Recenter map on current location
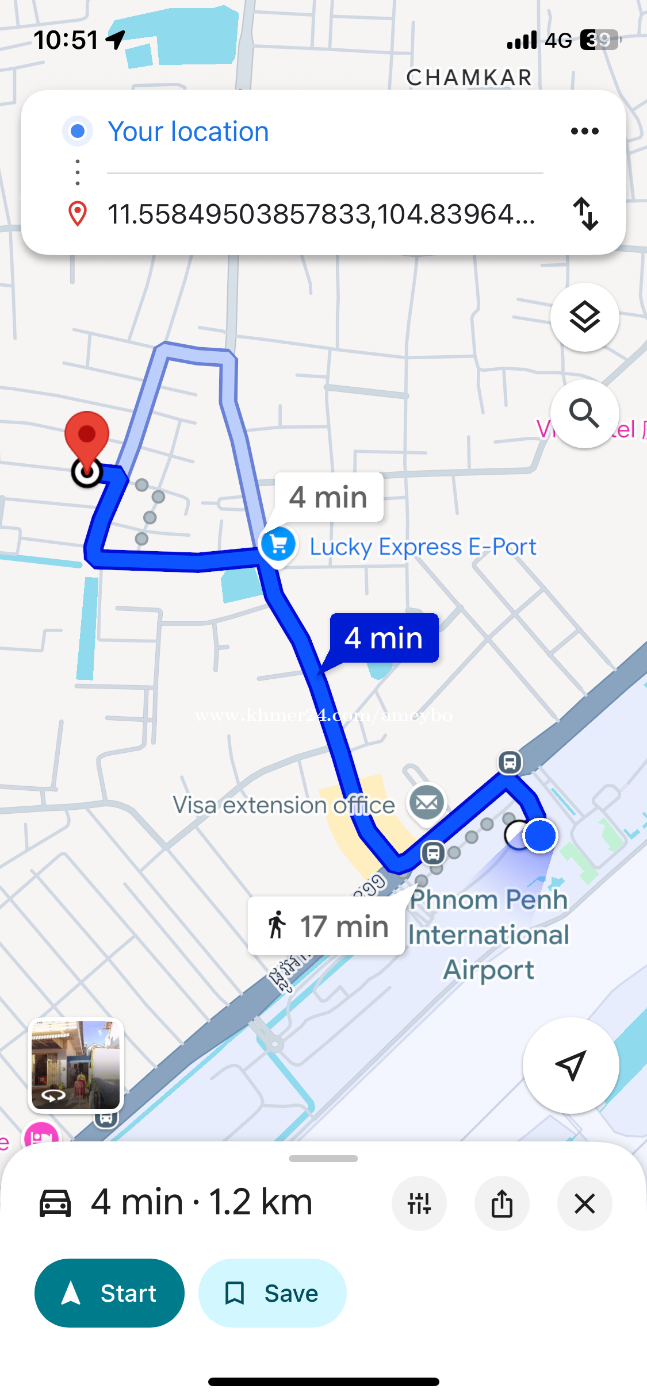The image size is (647, 1400). point(570,1066)
